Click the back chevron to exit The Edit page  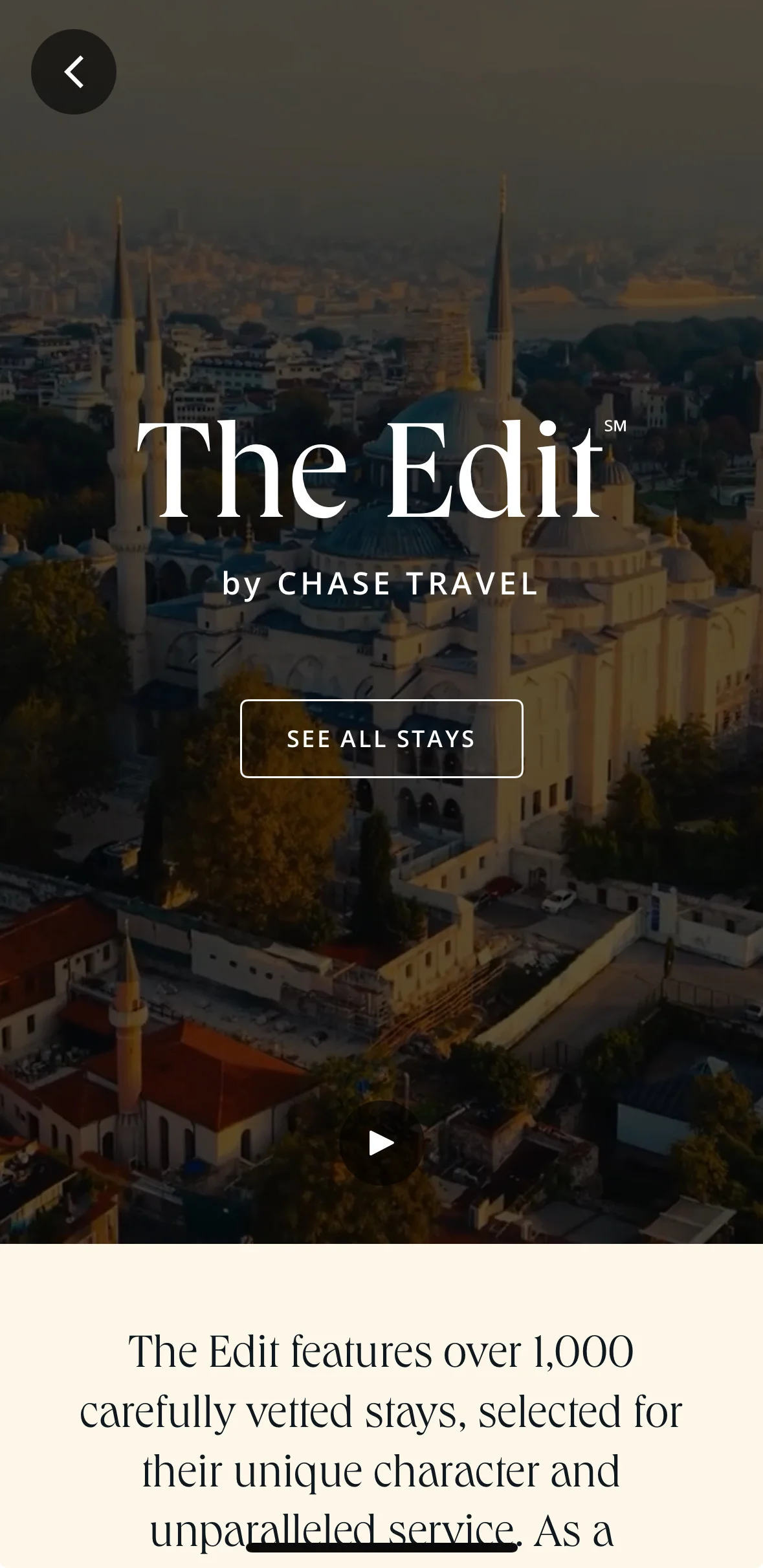pos(74,72)
